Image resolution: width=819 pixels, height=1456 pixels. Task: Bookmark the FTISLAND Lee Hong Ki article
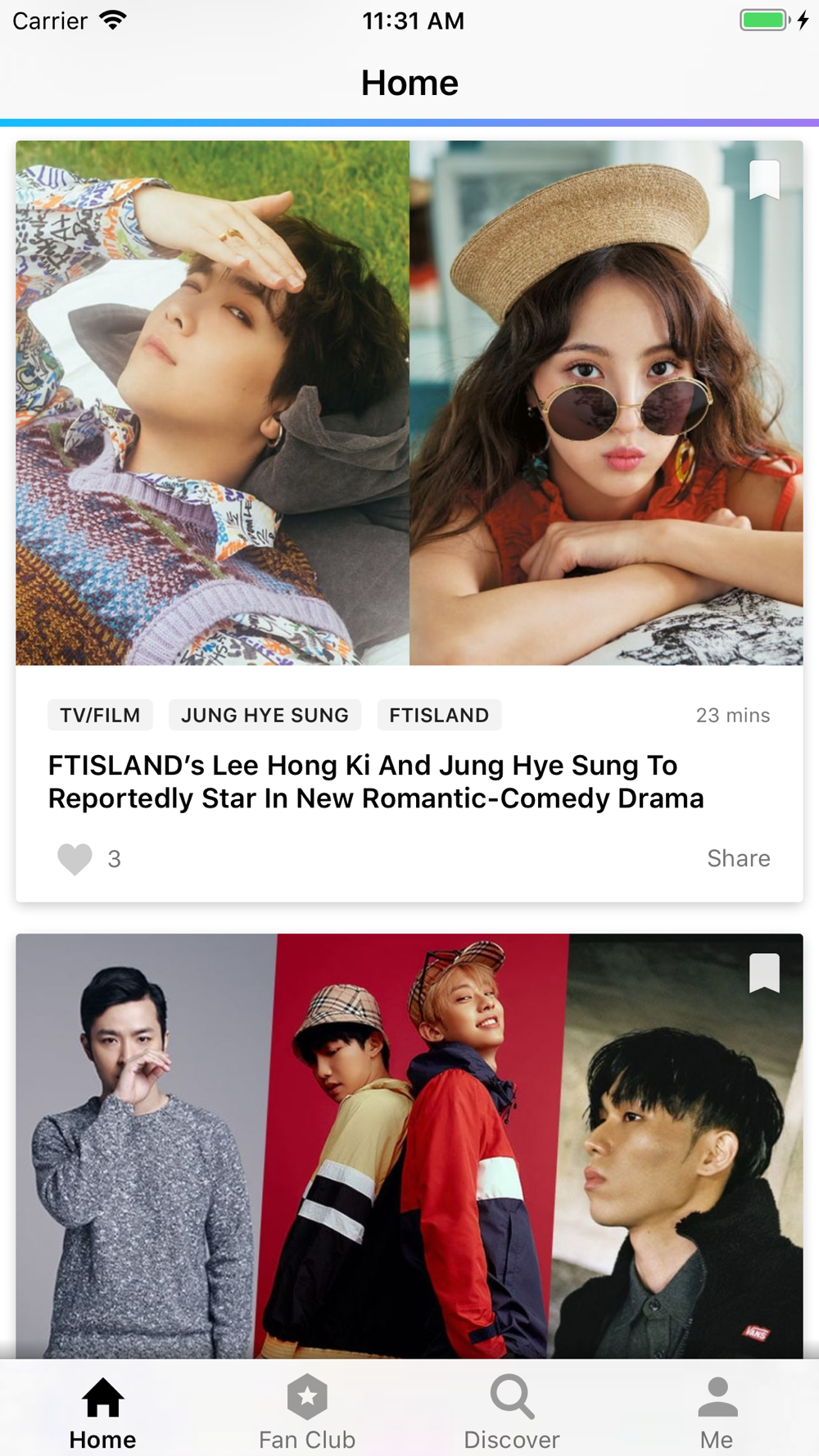pyautogui.click(x=764, y=179)
